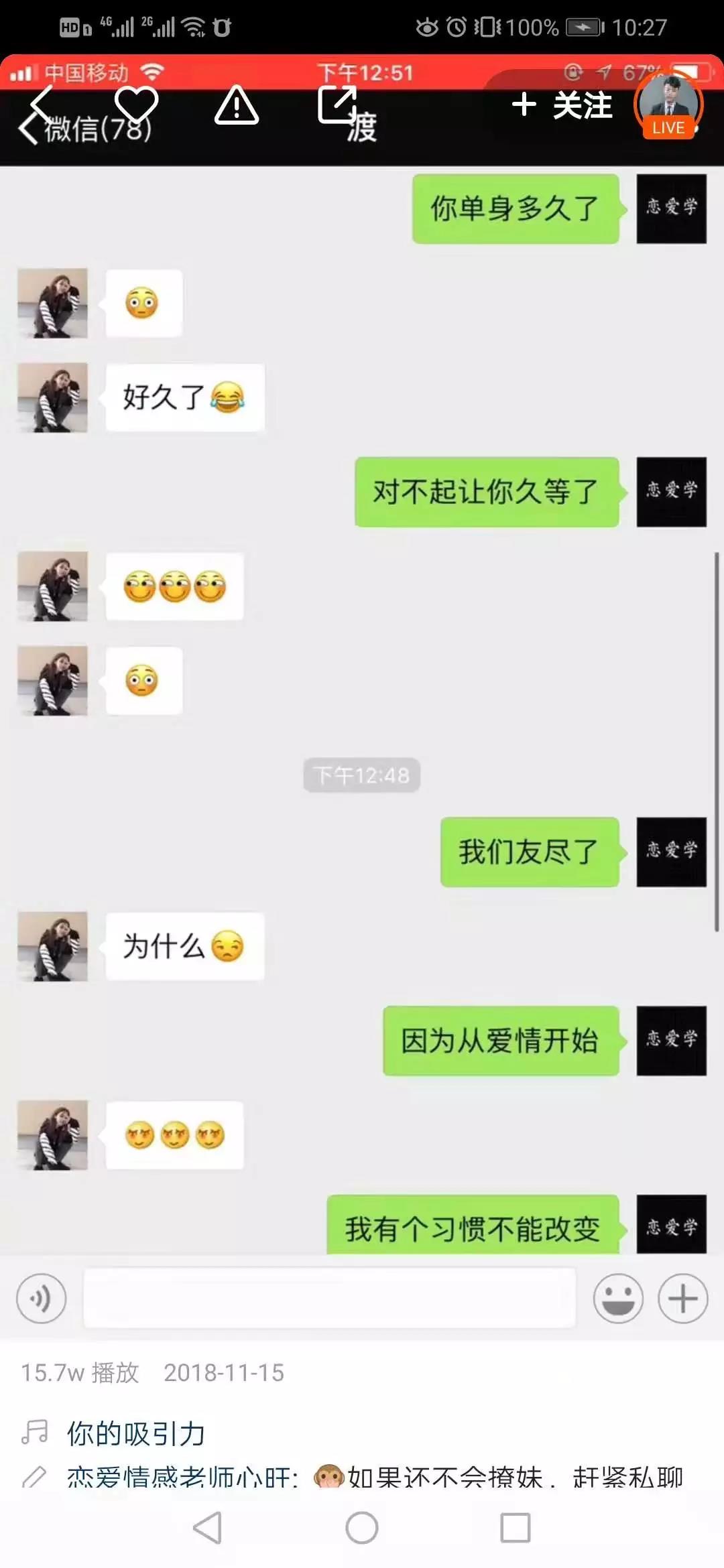Report the video via the warning triangle
This screenshot has height=1568, width=724.
tap(236, 106)
